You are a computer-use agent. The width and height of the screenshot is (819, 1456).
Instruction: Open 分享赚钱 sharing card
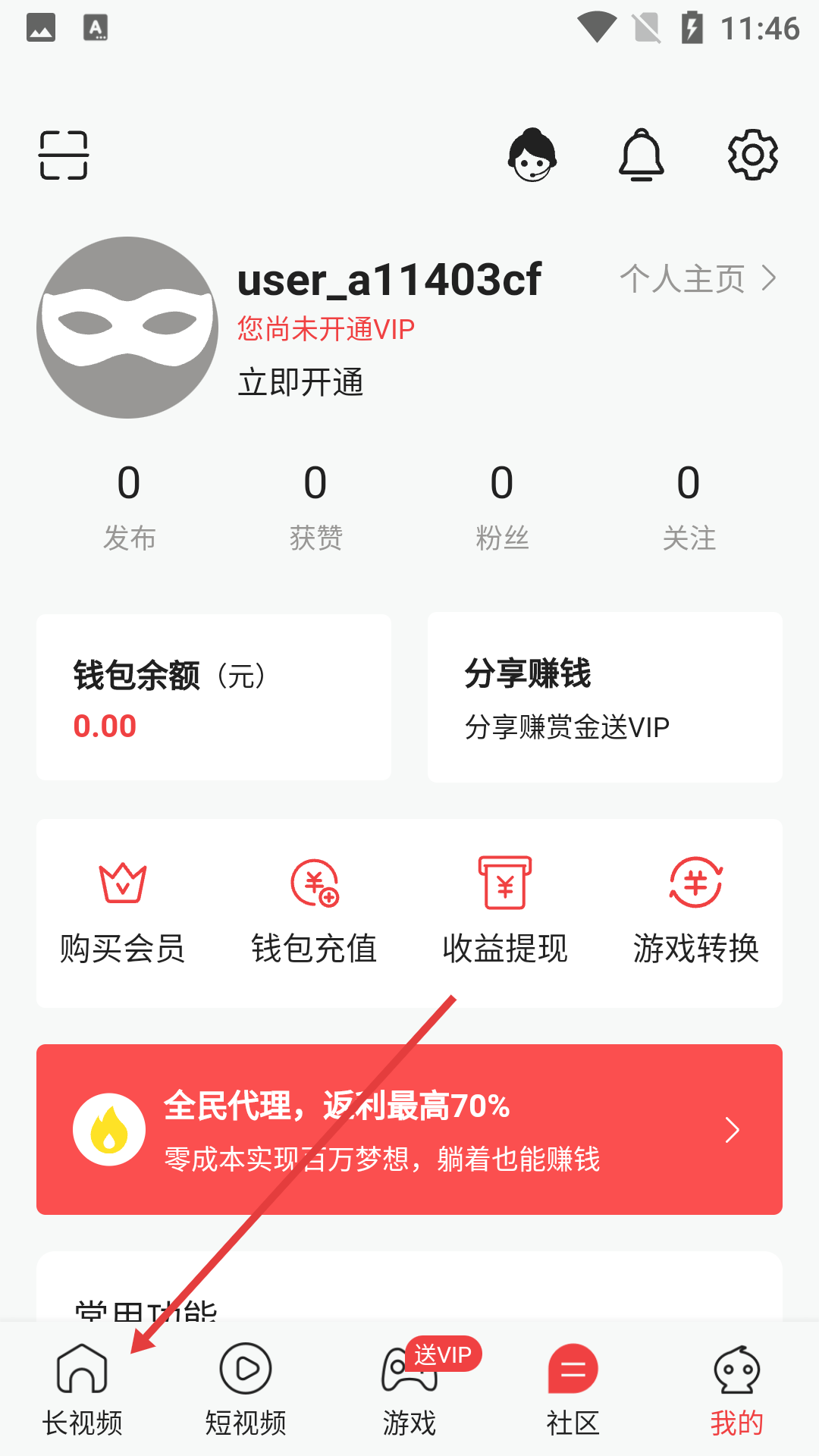click(604, 696)
